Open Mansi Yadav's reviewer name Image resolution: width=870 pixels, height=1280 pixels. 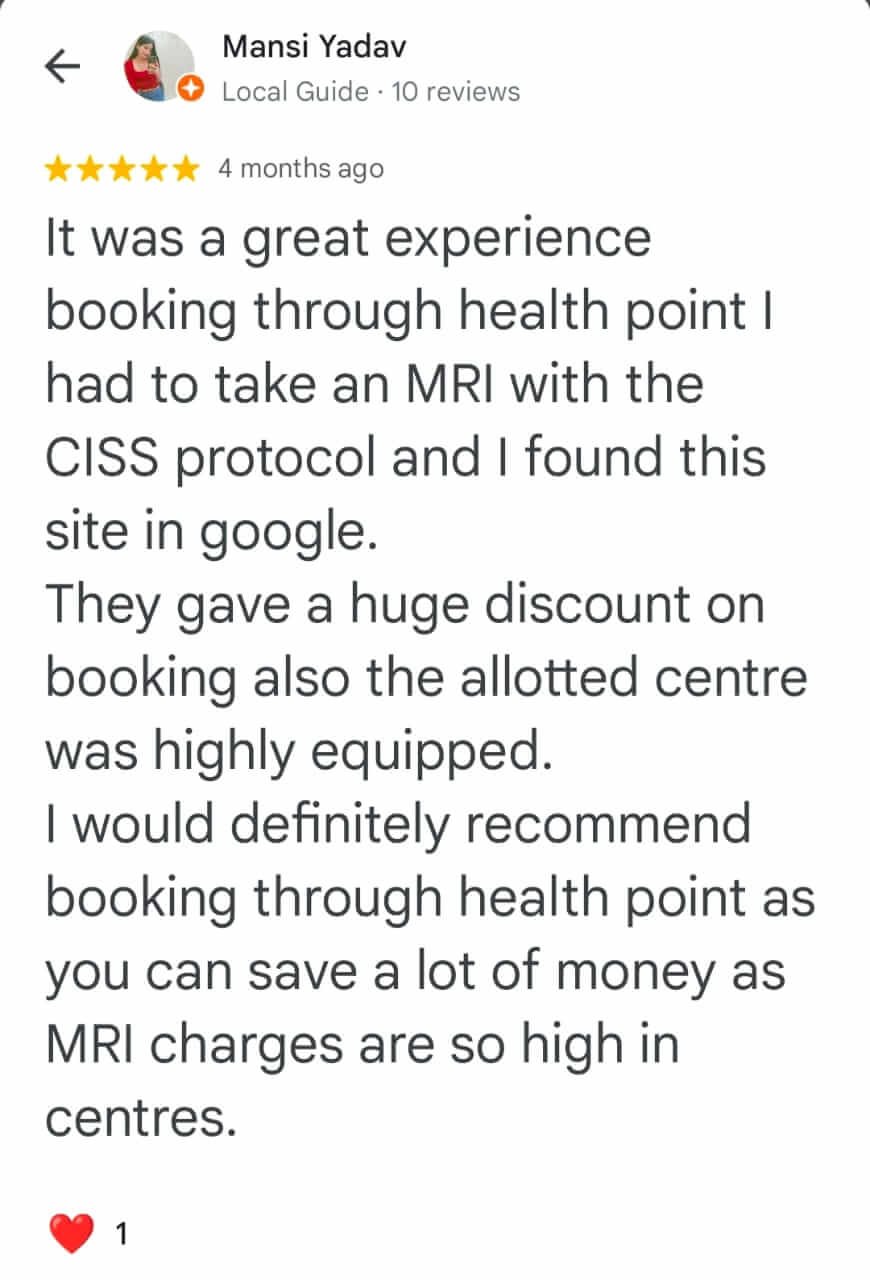314,46
